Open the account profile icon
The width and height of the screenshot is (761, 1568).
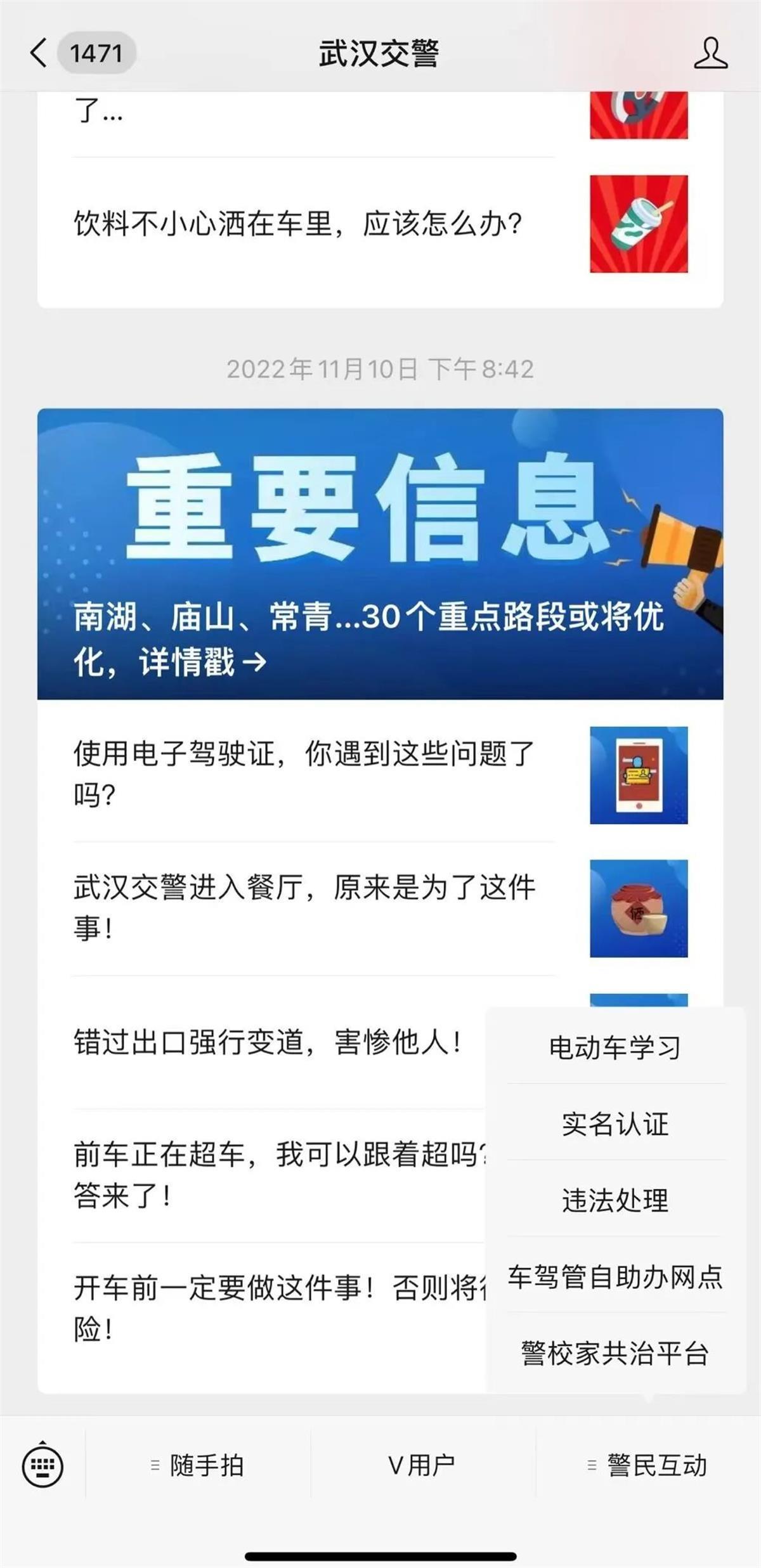(x=710, y=53)
